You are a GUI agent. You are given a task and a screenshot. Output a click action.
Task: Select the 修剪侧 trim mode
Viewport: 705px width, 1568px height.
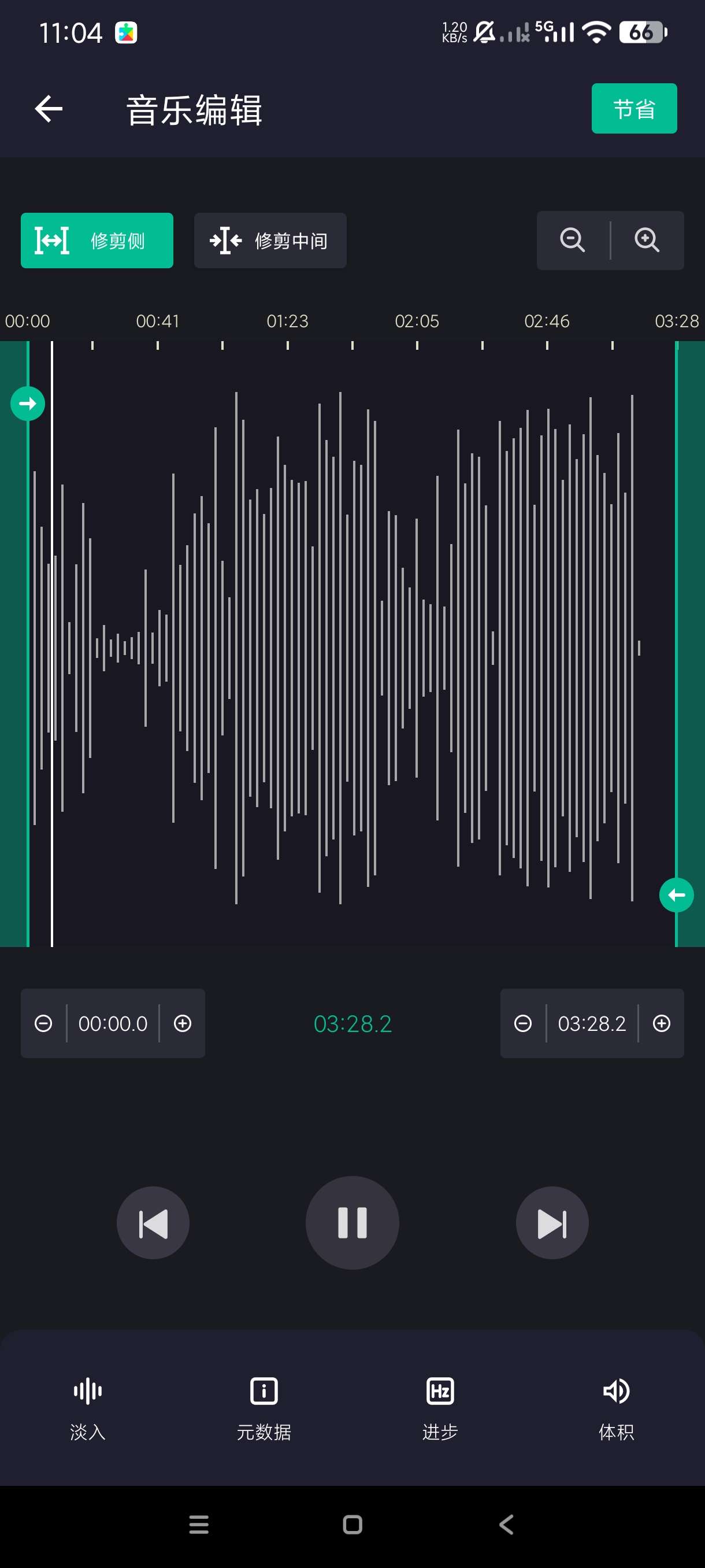[97, 241]
